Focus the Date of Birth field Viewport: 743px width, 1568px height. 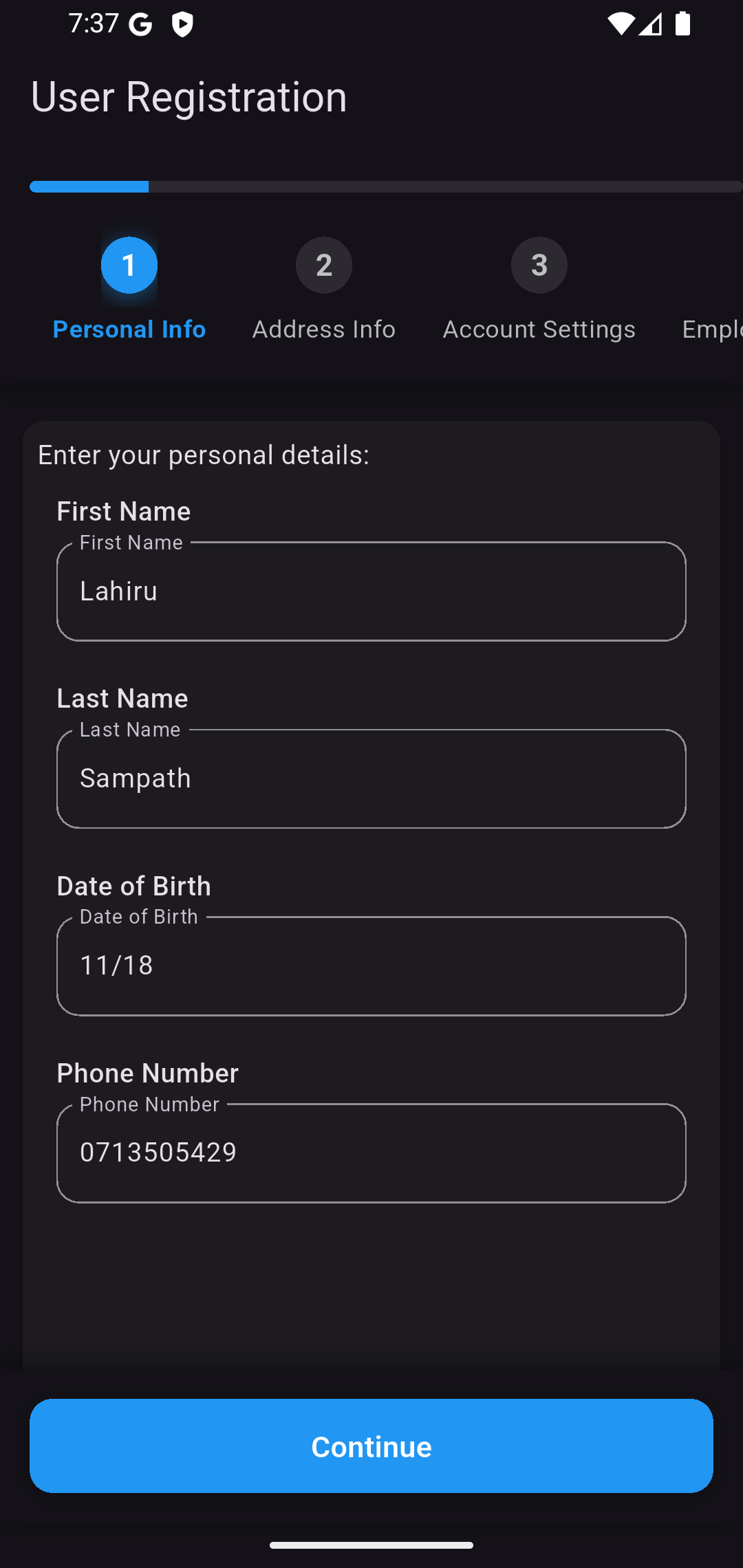371,966
